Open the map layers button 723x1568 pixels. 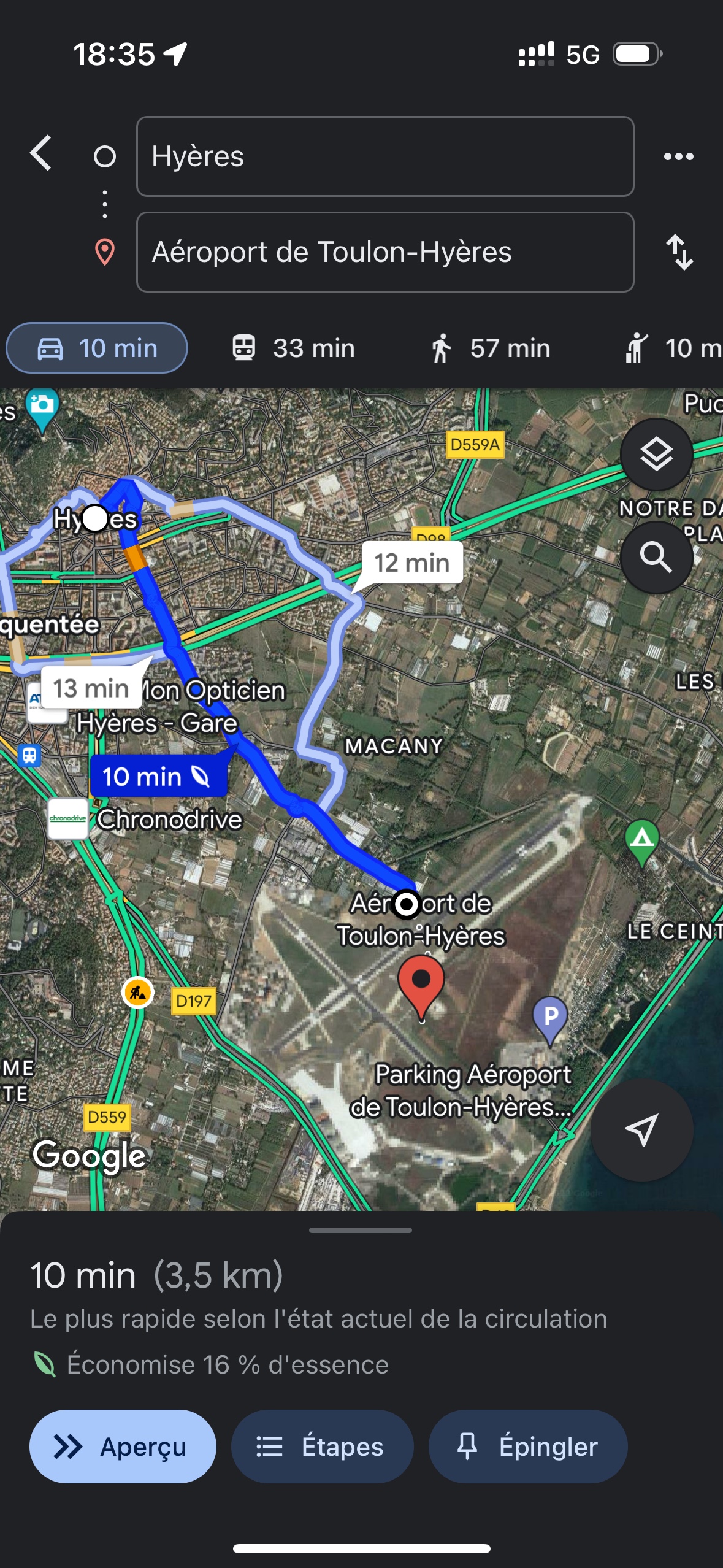pyautogui.click(x=656, y=455)
